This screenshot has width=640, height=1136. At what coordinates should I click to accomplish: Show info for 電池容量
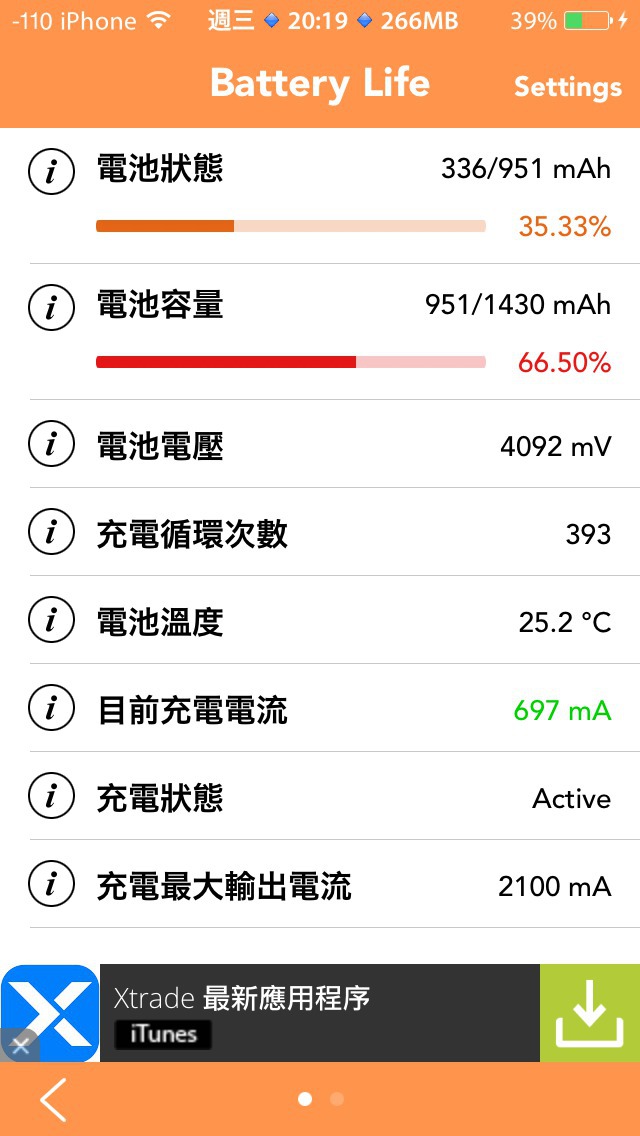51,307
